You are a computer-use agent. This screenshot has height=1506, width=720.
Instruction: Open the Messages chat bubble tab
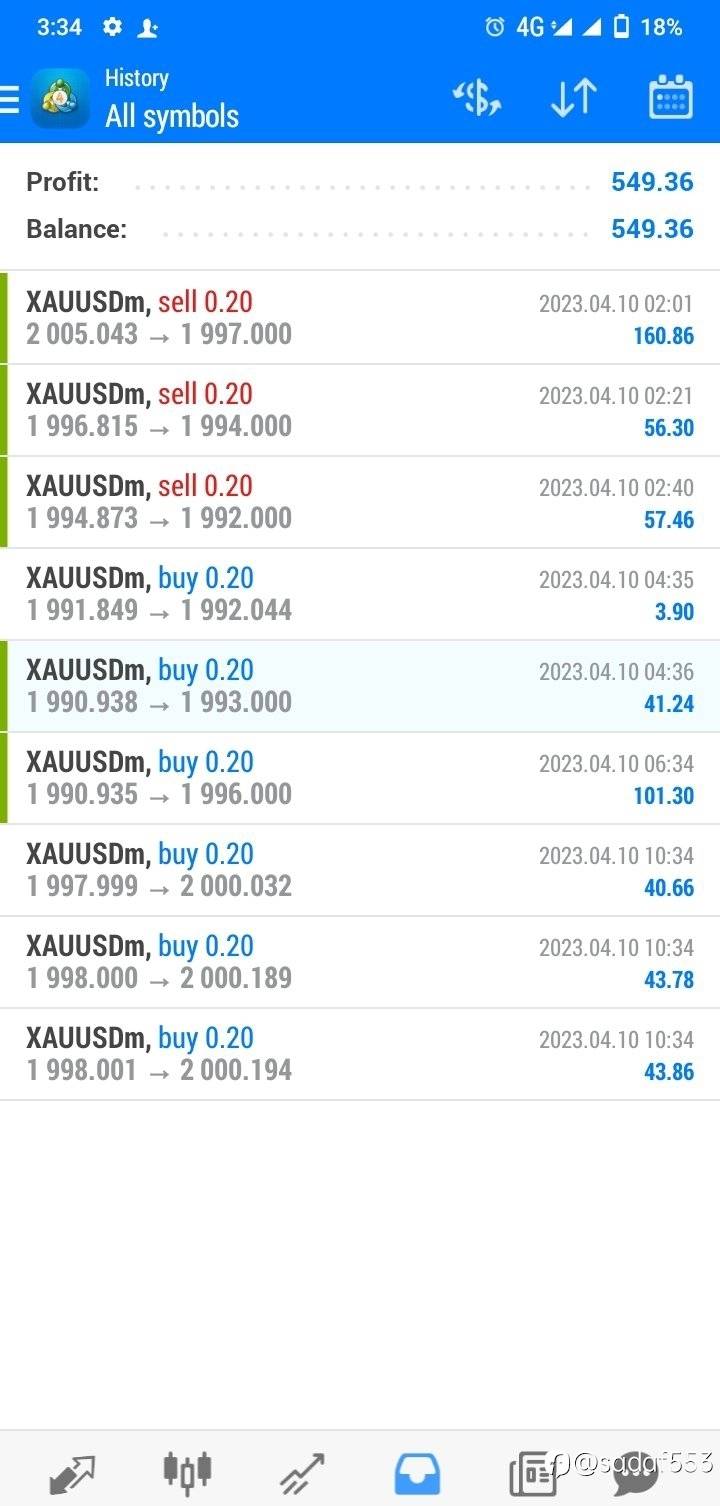(637, 1473)
